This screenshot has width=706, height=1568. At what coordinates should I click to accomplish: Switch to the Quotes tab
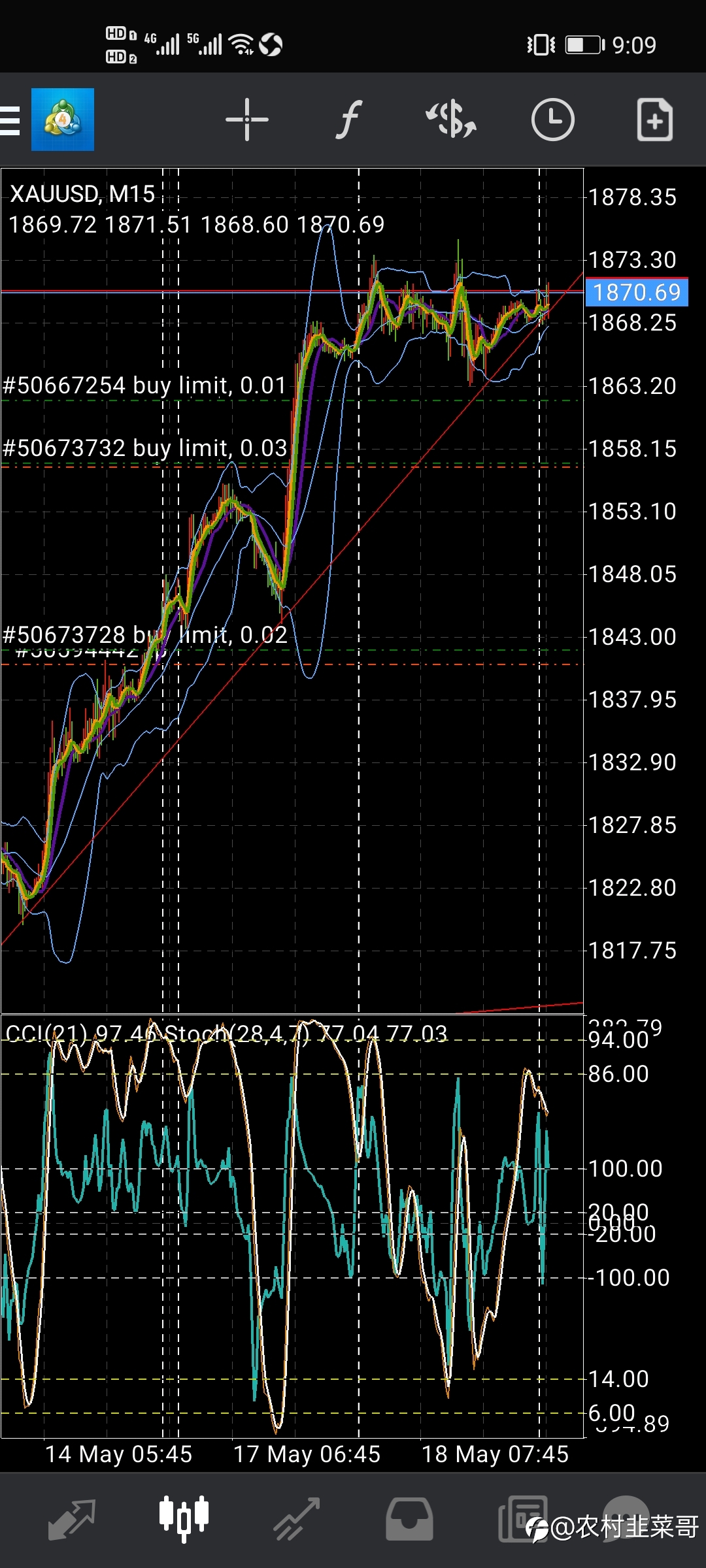72,1519
